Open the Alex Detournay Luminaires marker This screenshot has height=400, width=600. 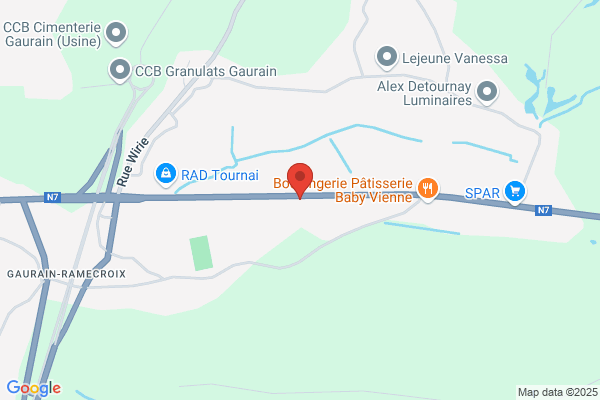point(487,92)
